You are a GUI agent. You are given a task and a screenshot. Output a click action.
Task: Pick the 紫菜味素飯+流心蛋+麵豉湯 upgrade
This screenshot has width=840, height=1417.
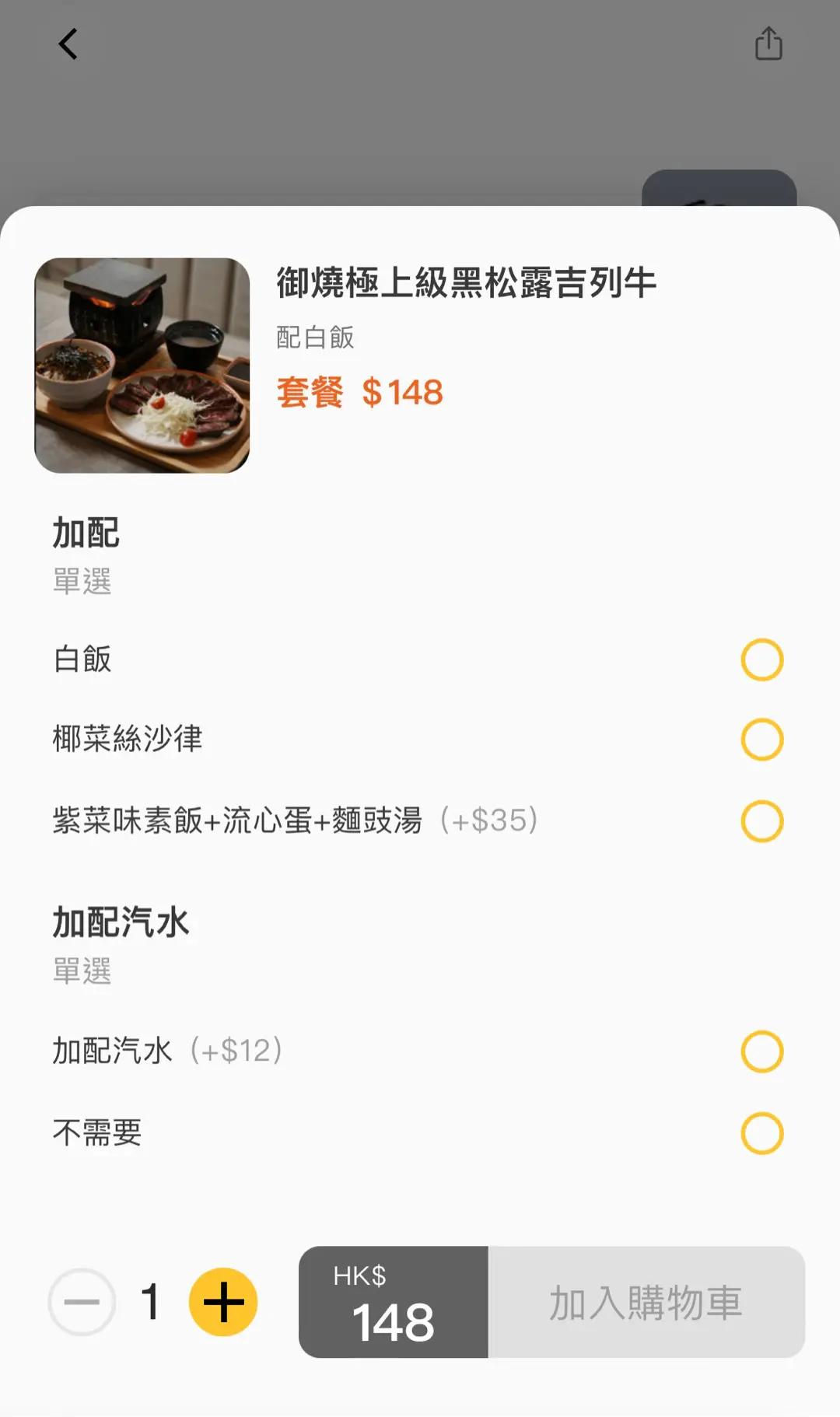pyautogui.click(x=420, y=820)
